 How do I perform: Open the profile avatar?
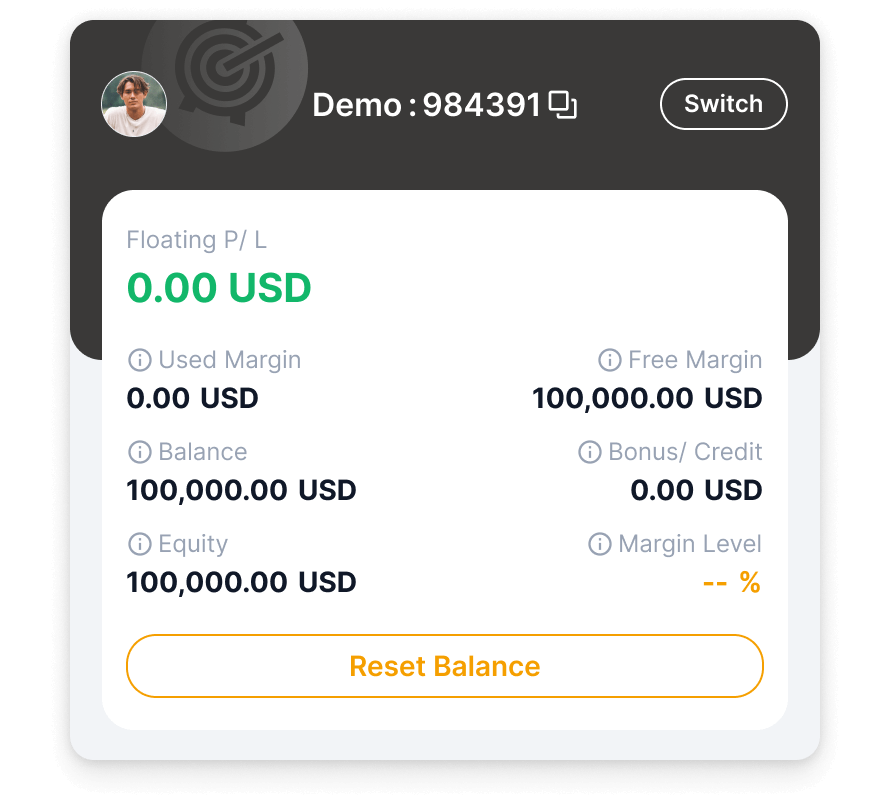[x=134, y=104]
